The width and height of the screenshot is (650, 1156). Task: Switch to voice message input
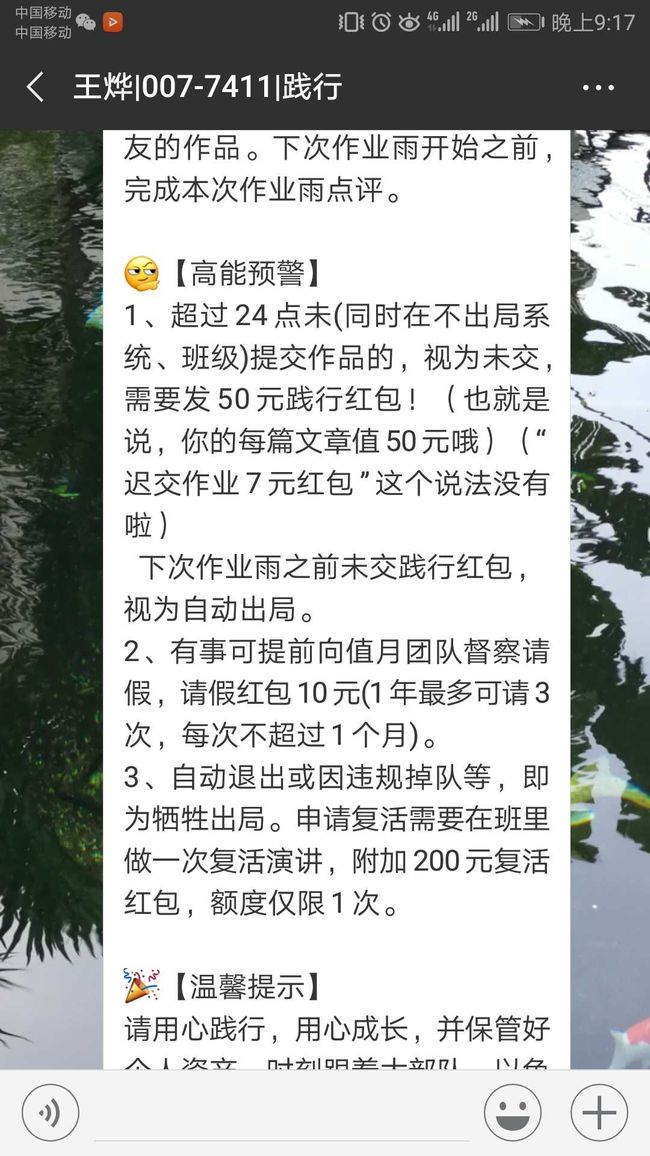pos(50,1113)
